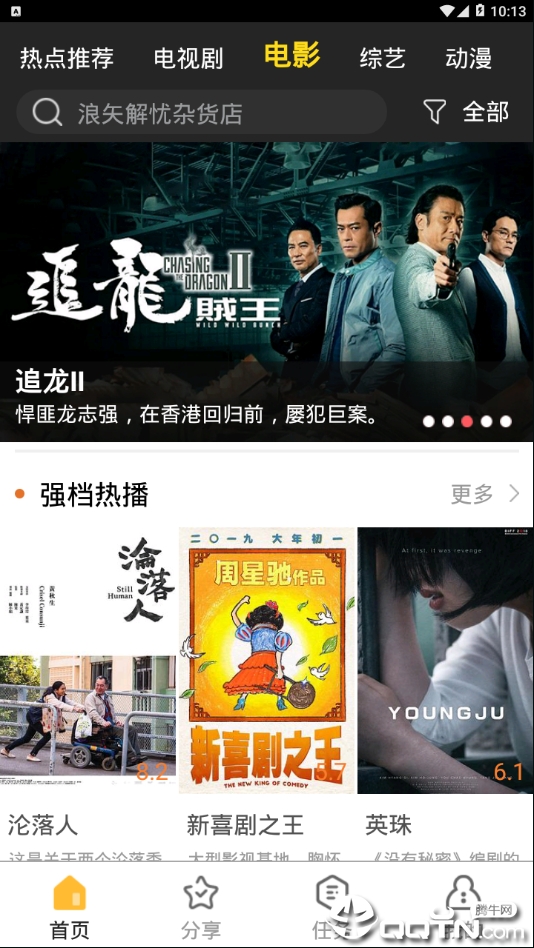
Task: Open the 全部 filter
Action: click(x=466, y=112)
